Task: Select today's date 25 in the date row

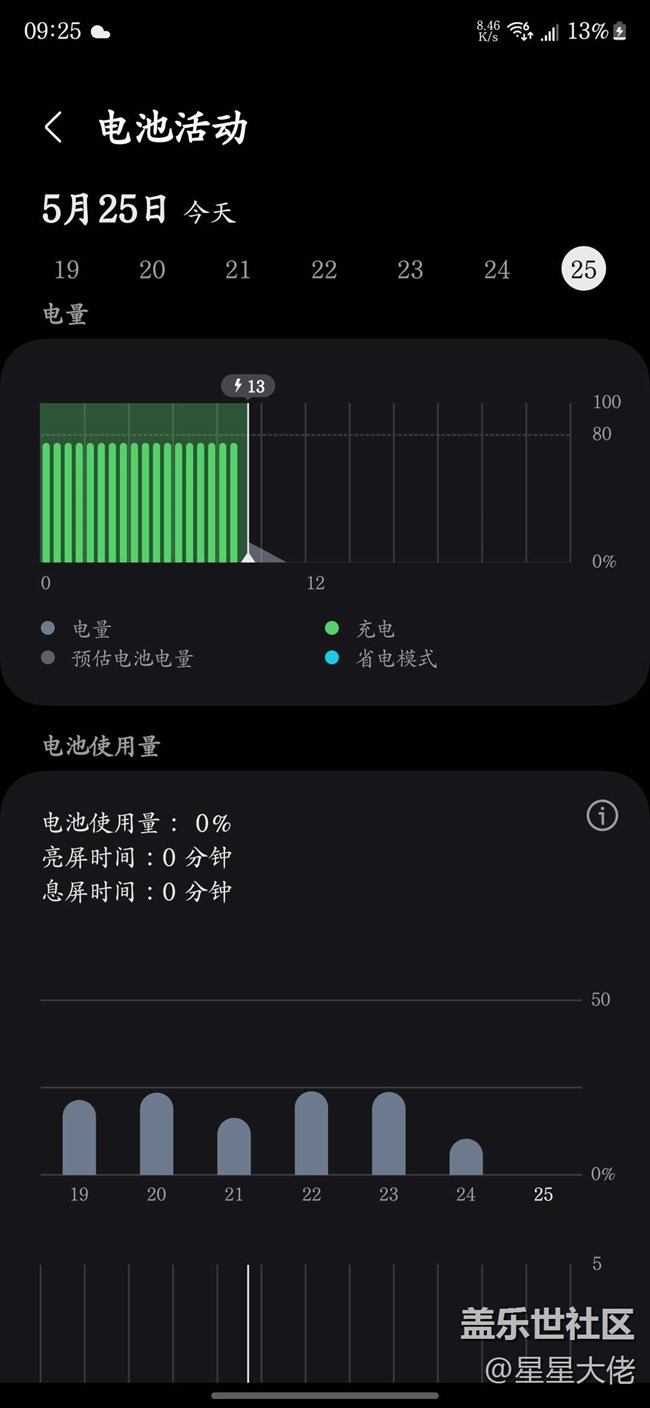Action: tap(583, 270)
